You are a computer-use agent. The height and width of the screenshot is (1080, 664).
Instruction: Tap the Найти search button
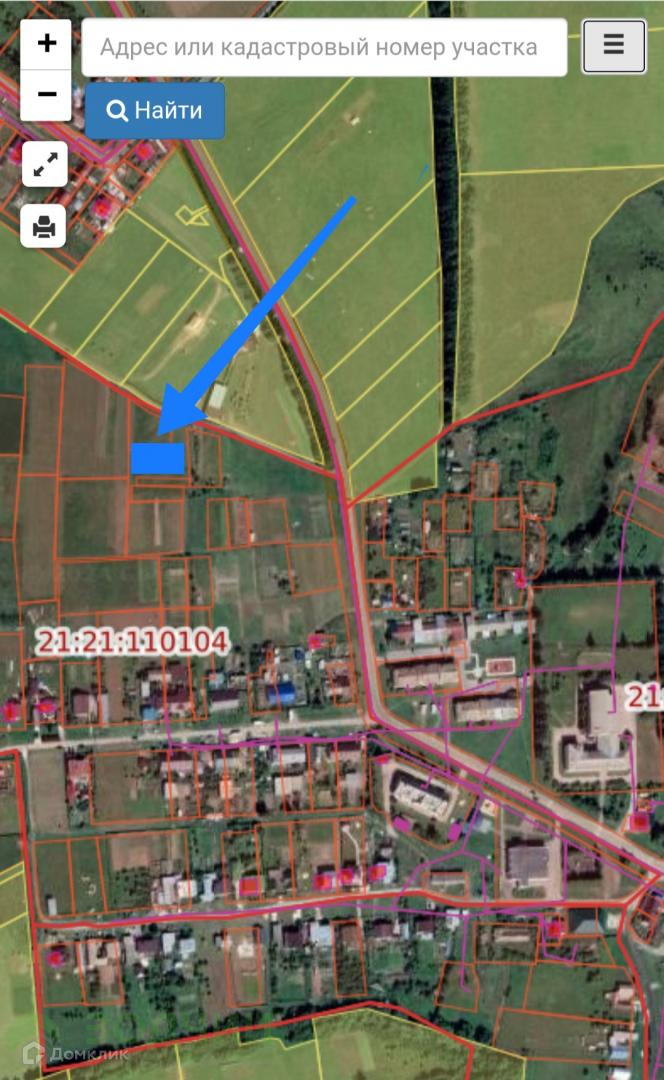coord(155,110)
